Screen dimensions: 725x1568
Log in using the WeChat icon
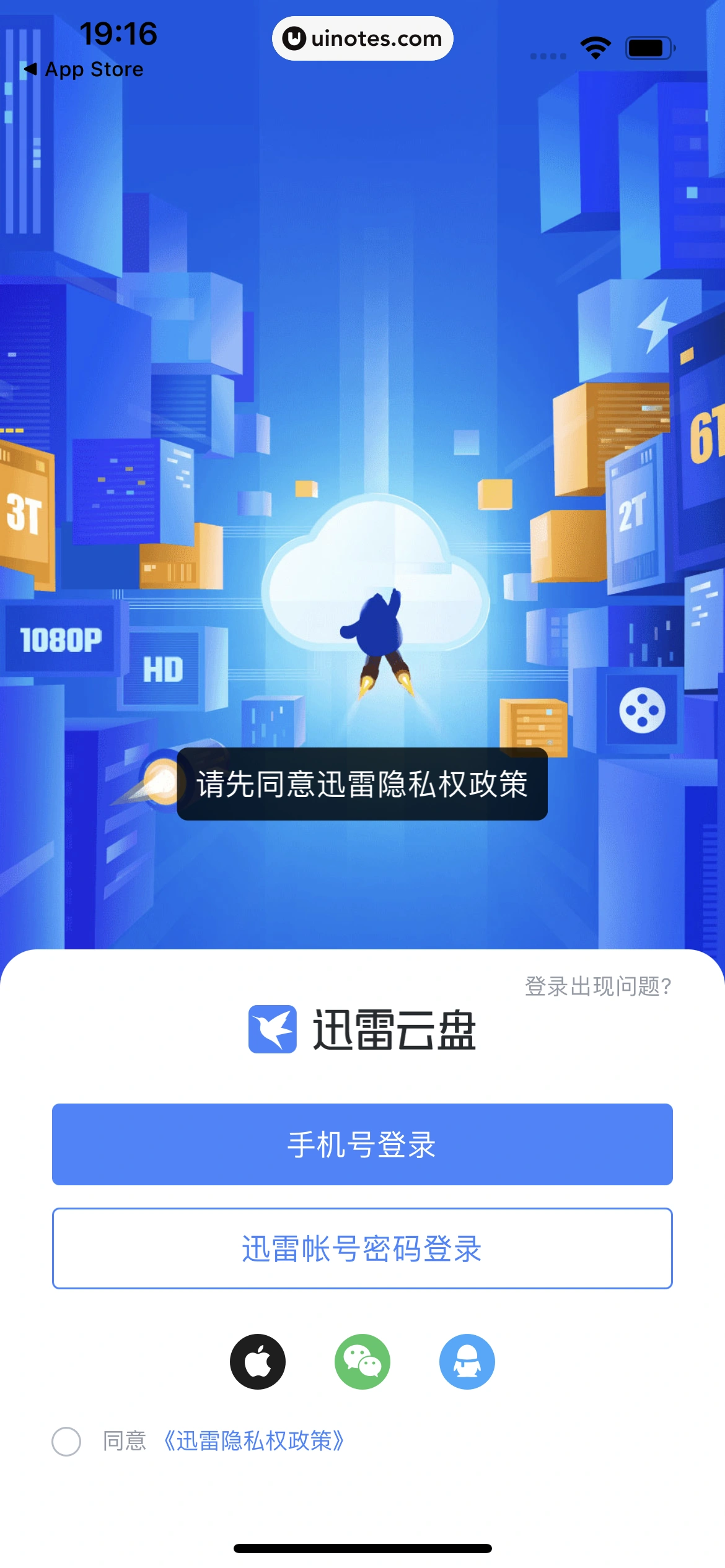click(x=362, y=1361)
